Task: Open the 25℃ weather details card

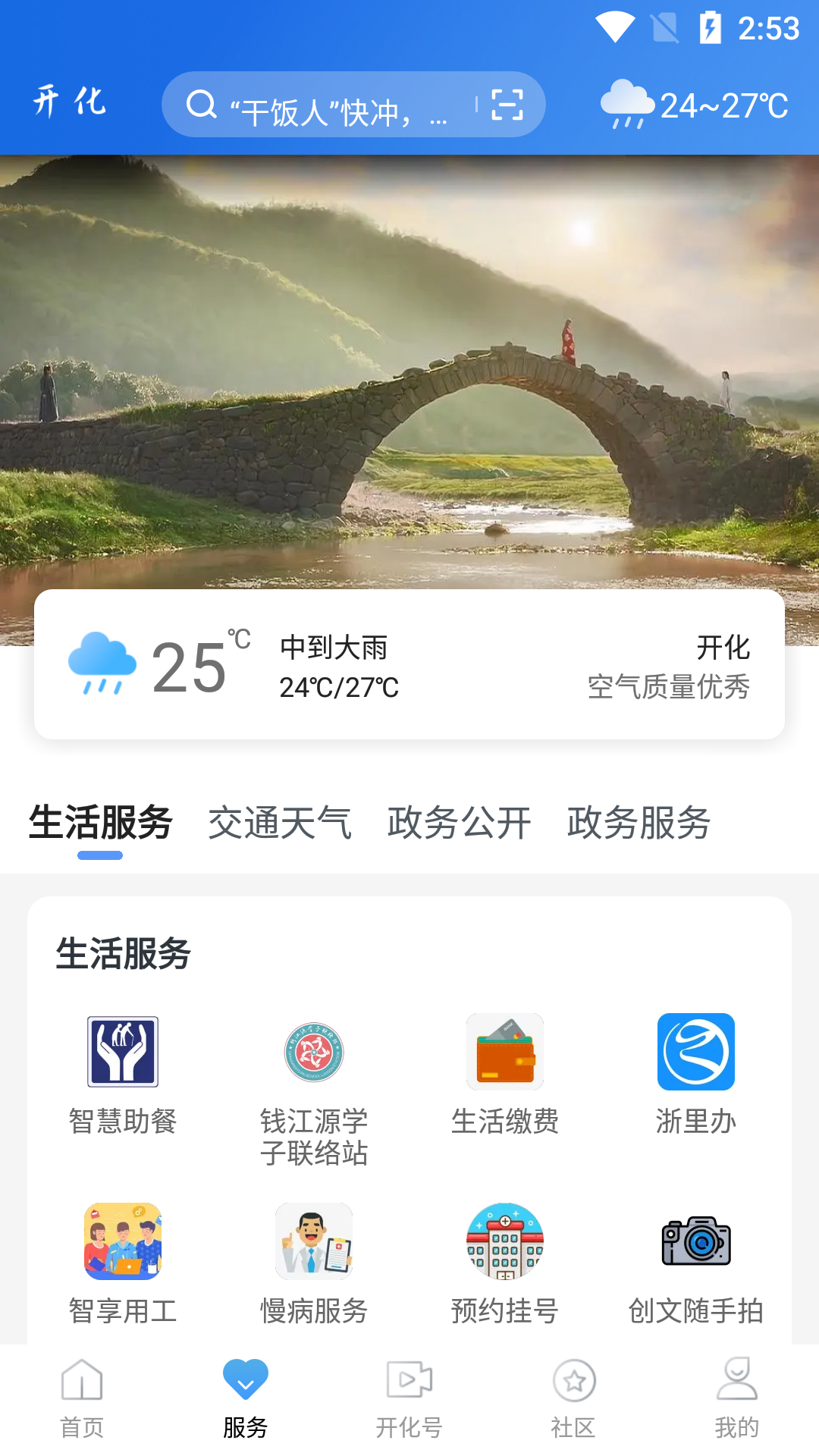Action: pos(409,664)
